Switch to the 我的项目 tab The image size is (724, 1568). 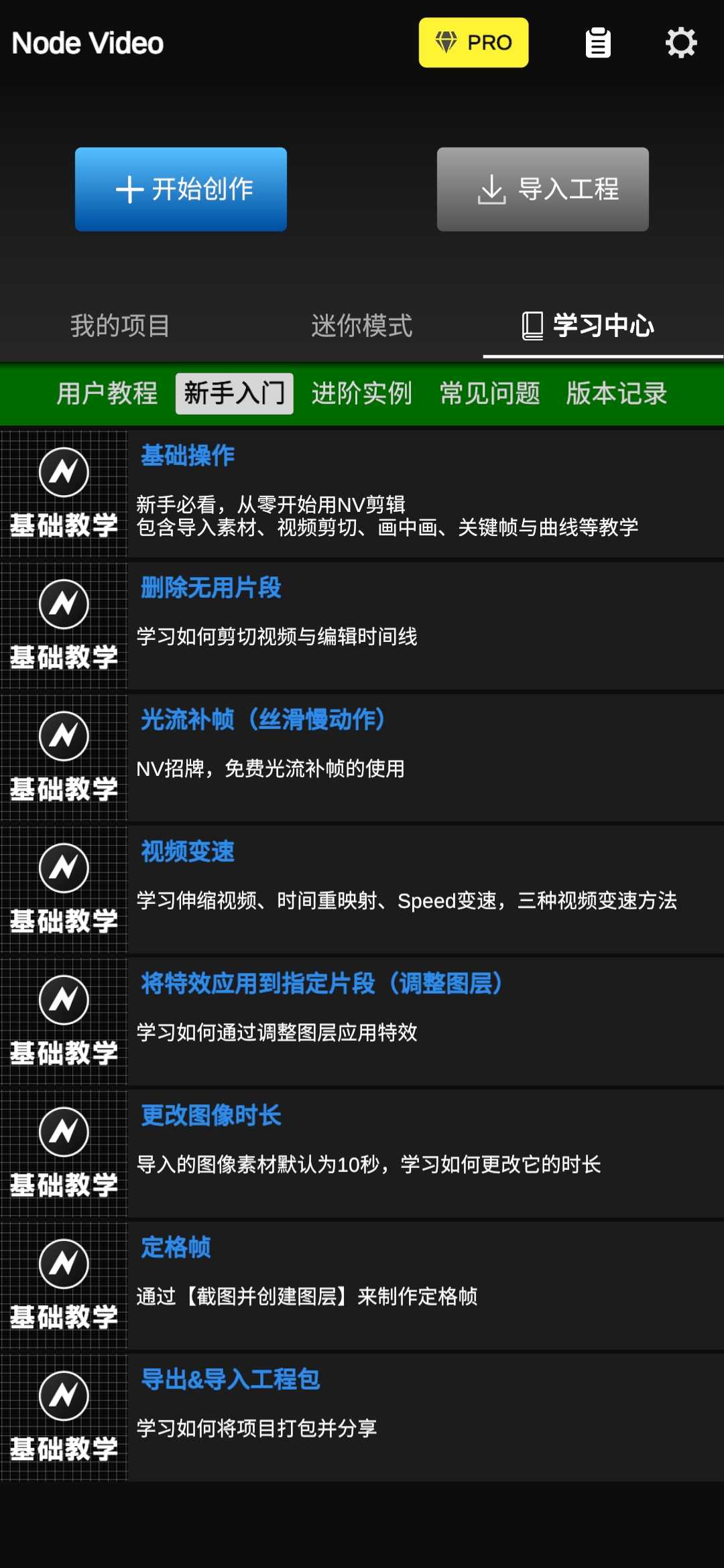coord(120,326)
